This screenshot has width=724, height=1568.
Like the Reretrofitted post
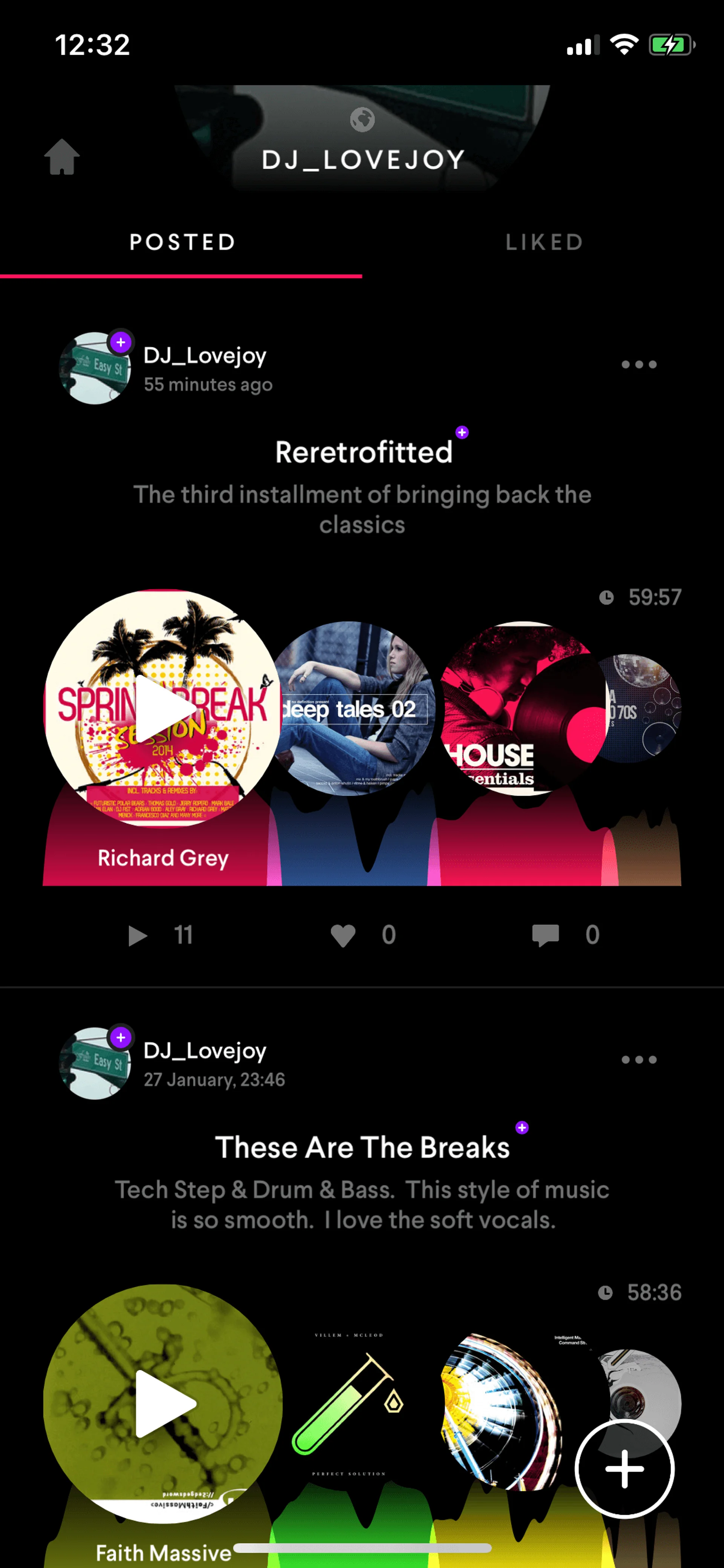(343, 935)
